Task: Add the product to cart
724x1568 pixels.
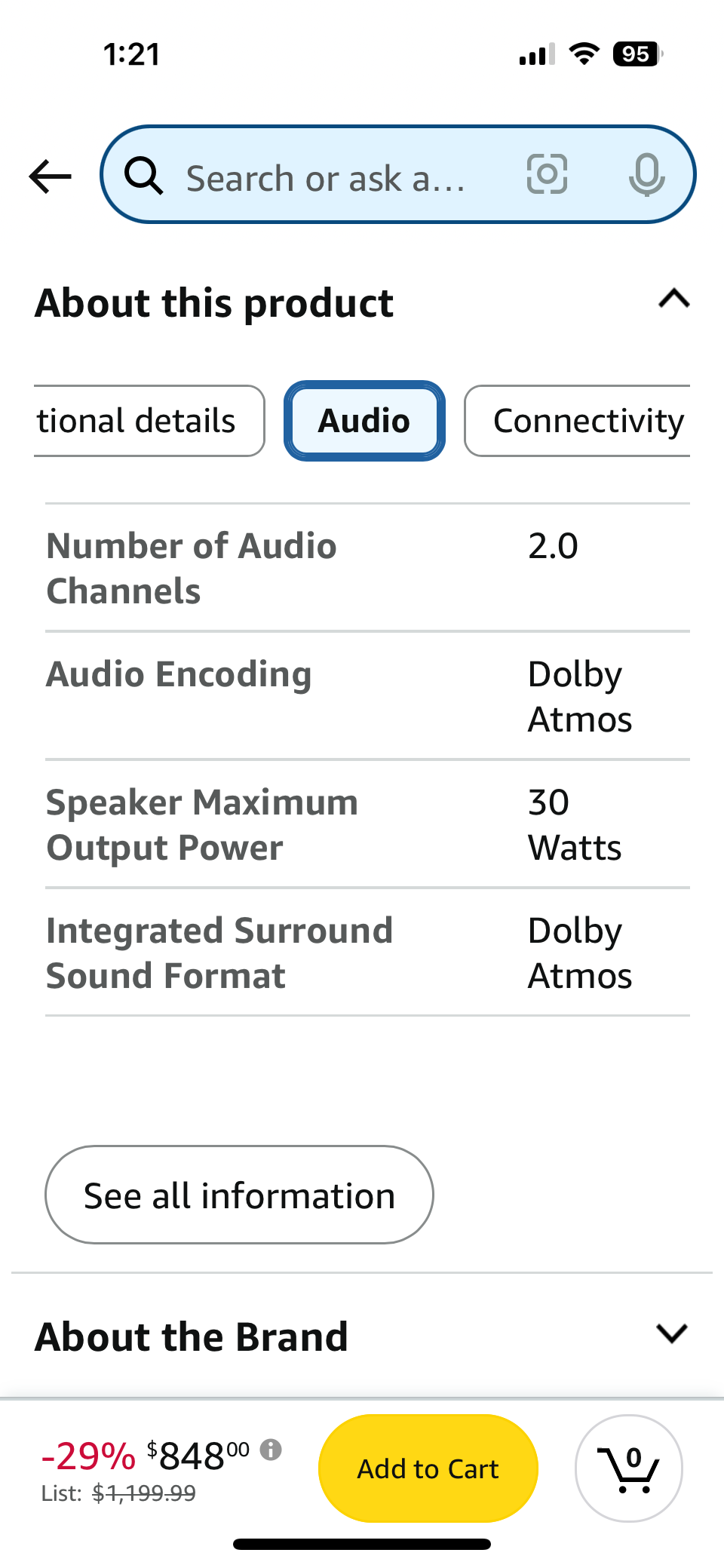Action: (428, 1468)
